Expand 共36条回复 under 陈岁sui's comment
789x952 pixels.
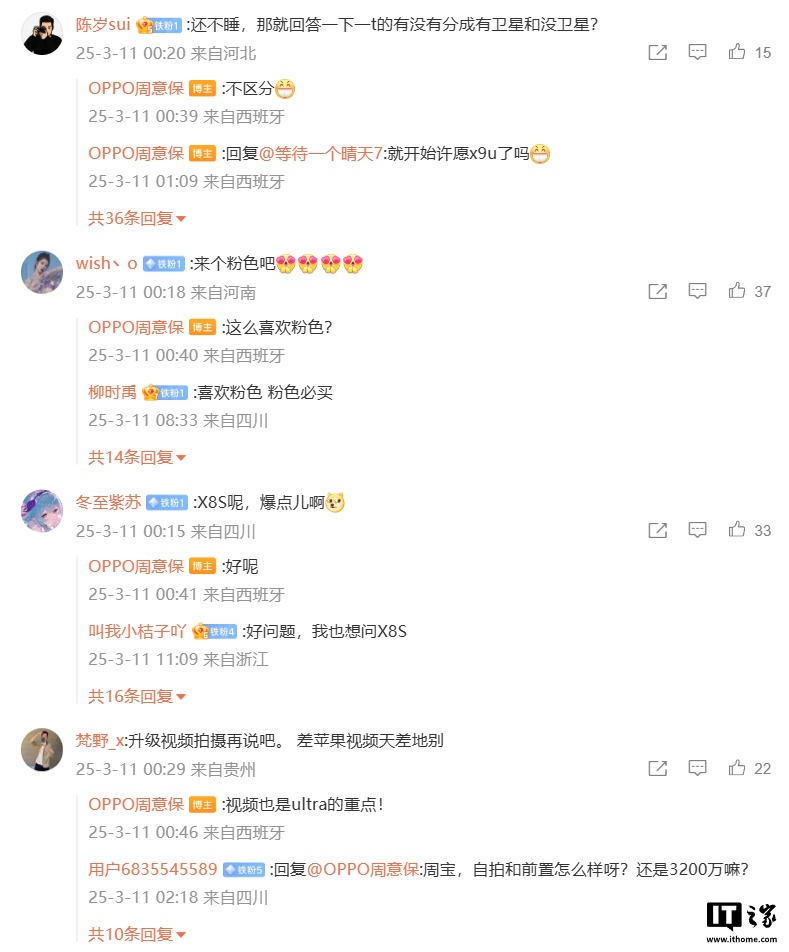137,218
